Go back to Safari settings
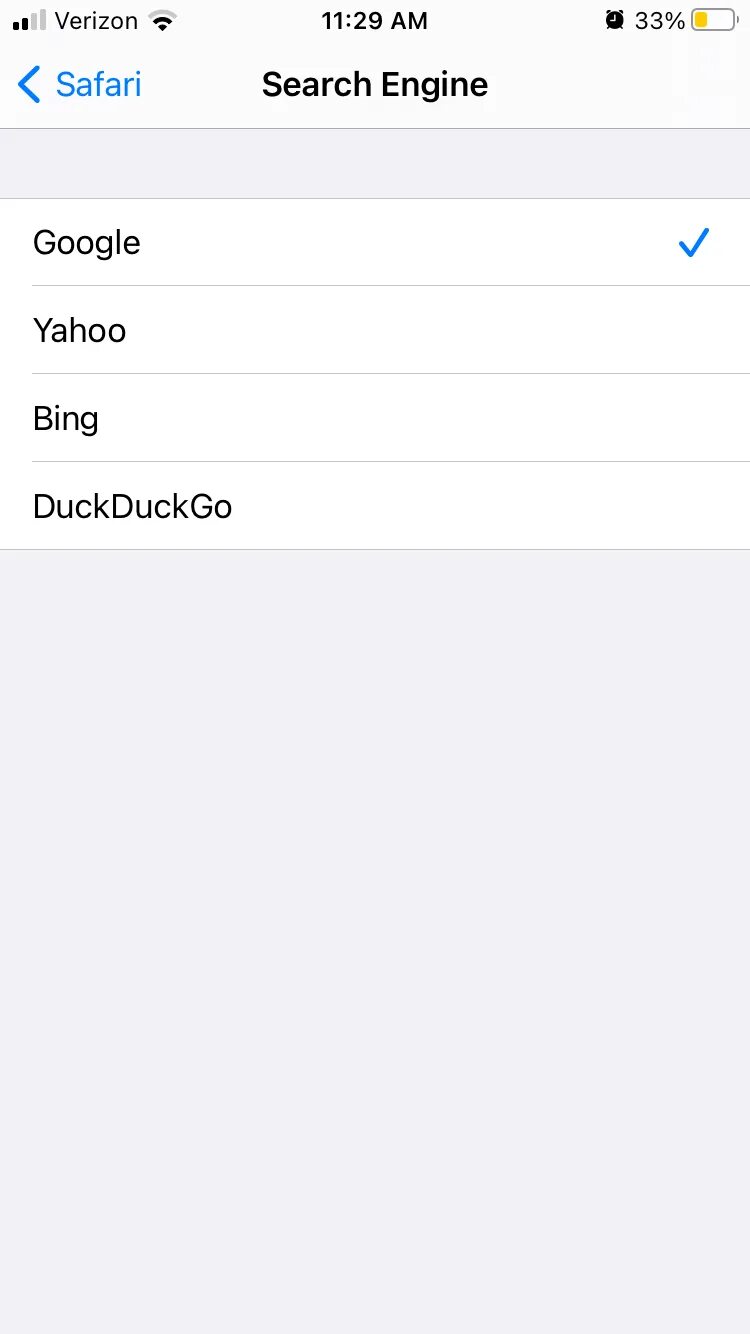This screenshot has height=1334, width=750. (x=80, y=85)
